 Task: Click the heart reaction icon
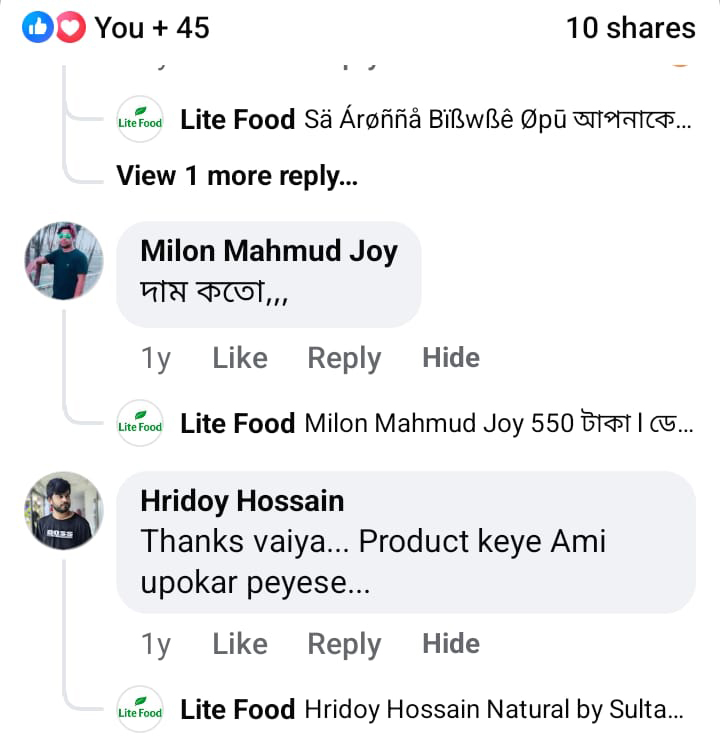[x=66, y=27]
